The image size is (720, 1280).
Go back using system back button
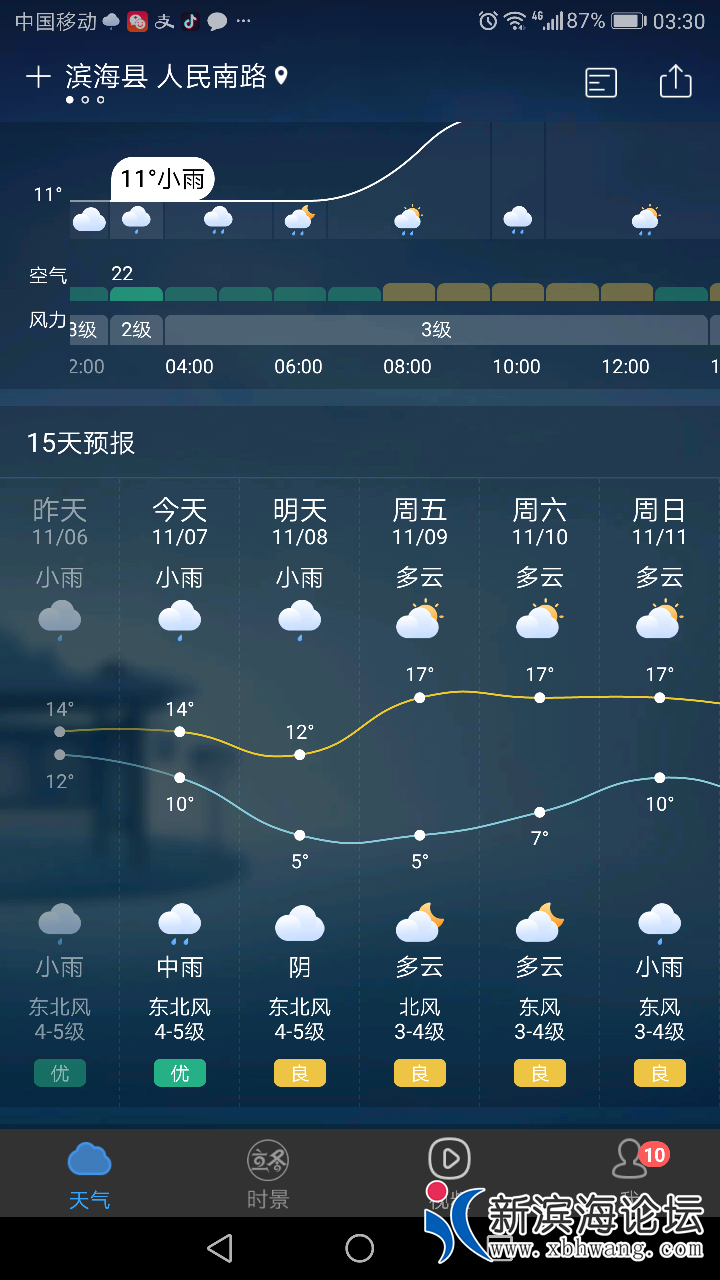219,1247
